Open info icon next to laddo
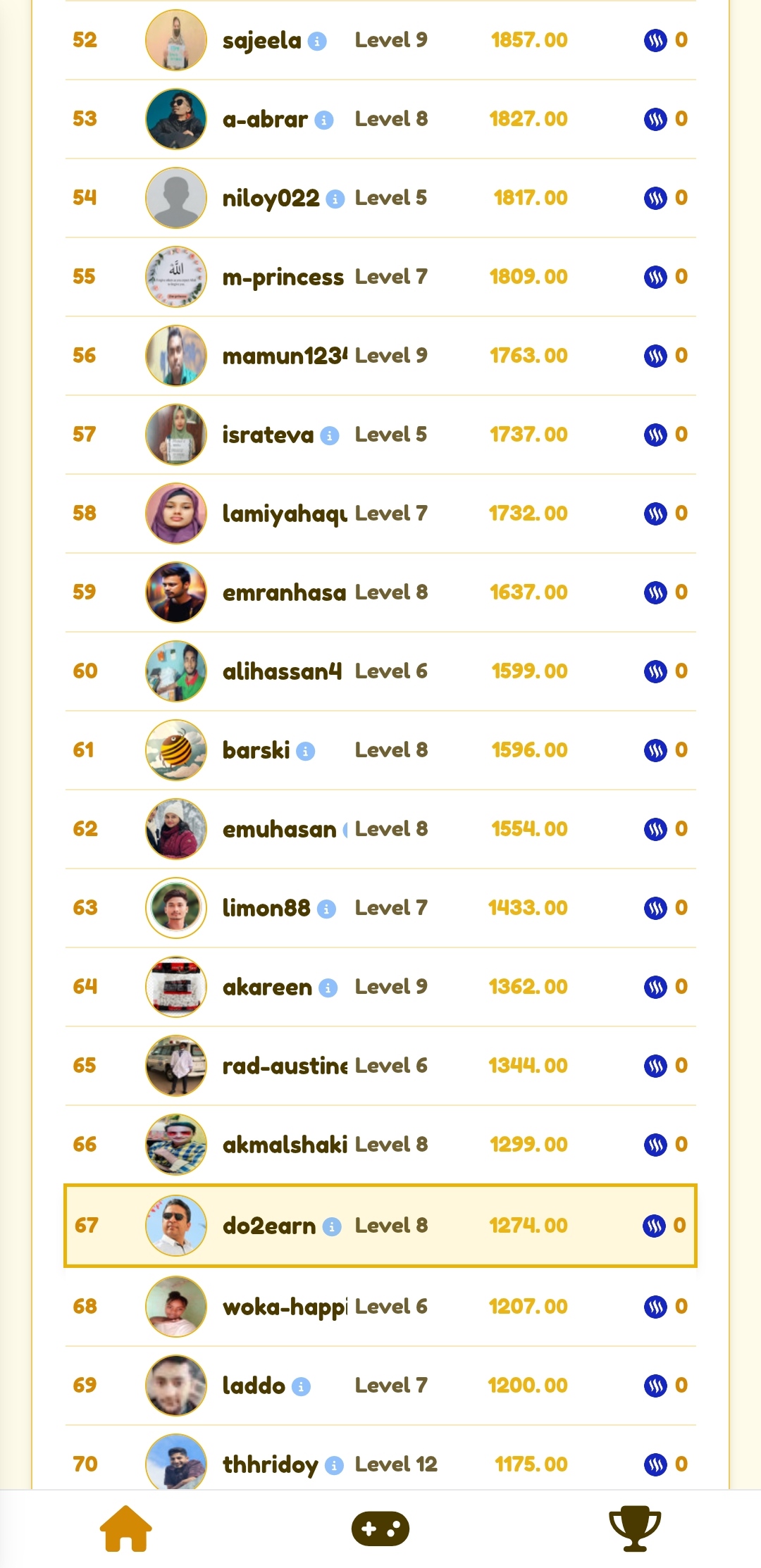 click(x=301, y=1387)
